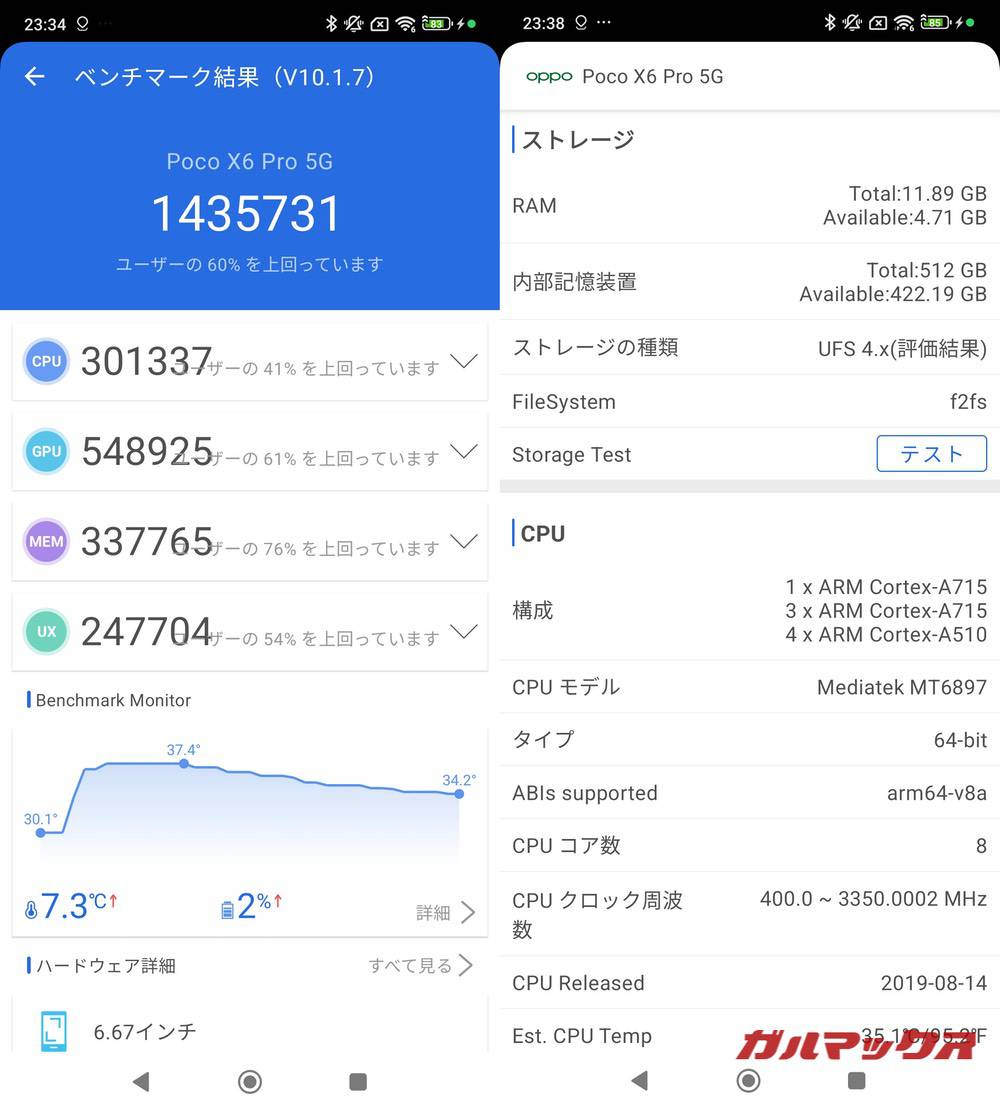Select the UX score icon
Viewport: 1000px width, 1111px height.
(x=45, y=631)
